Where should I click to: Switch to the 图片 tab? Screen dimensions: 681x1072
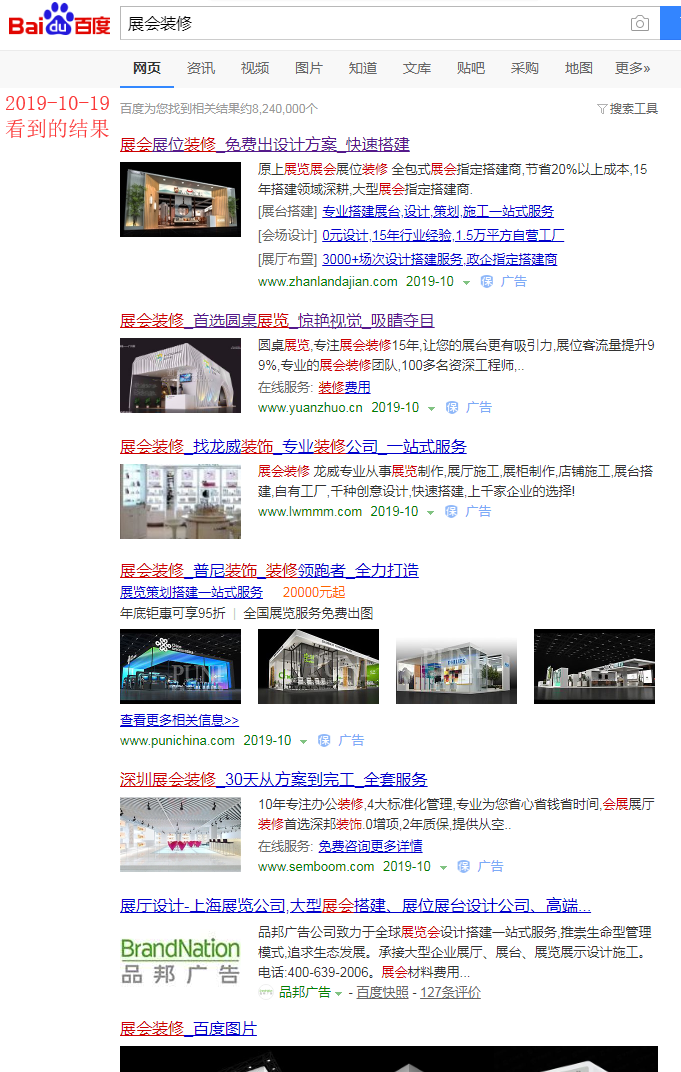click(309, 68)
